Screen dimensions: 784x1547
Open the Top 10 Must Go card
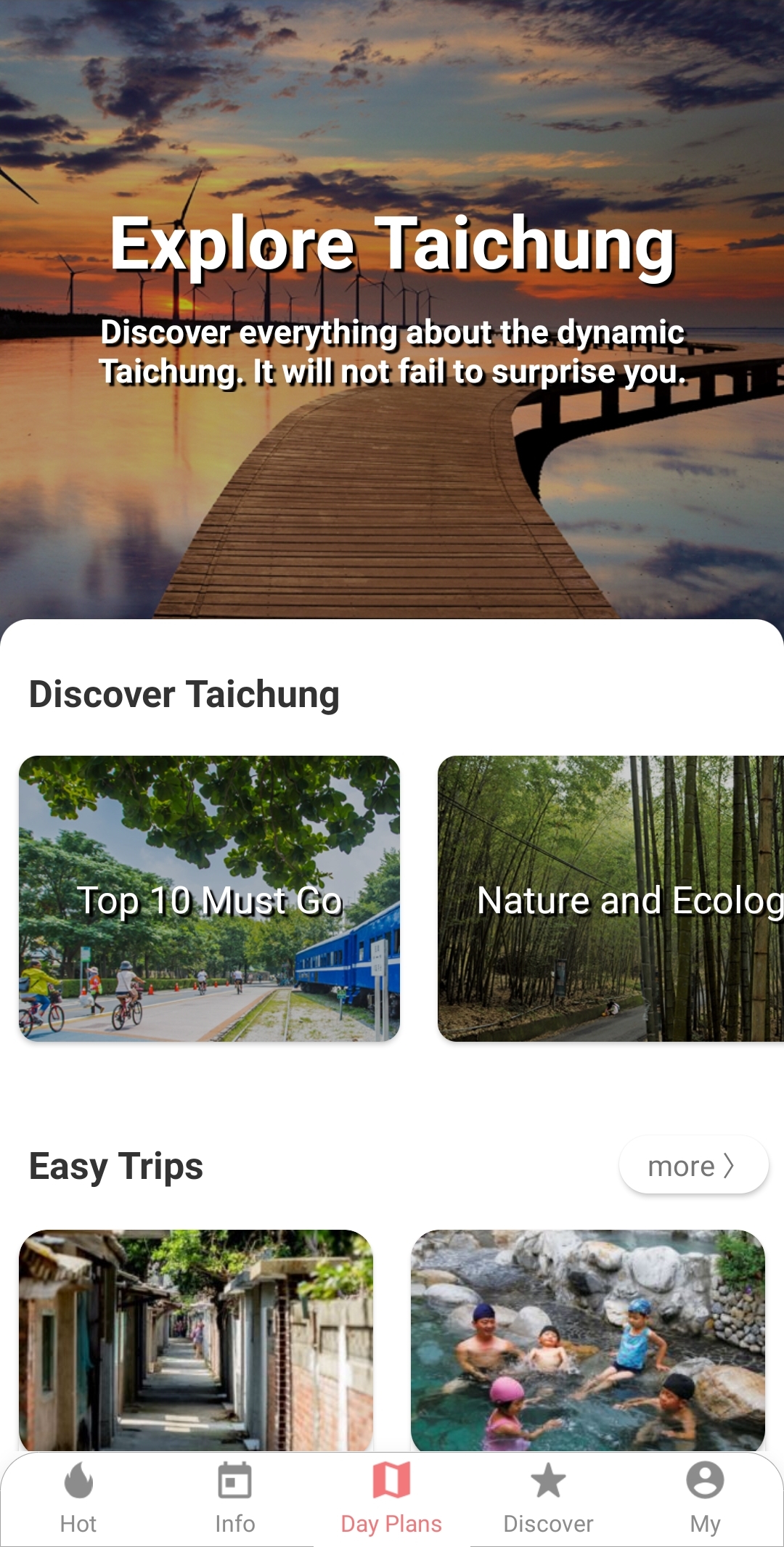(x=209, y=898)
